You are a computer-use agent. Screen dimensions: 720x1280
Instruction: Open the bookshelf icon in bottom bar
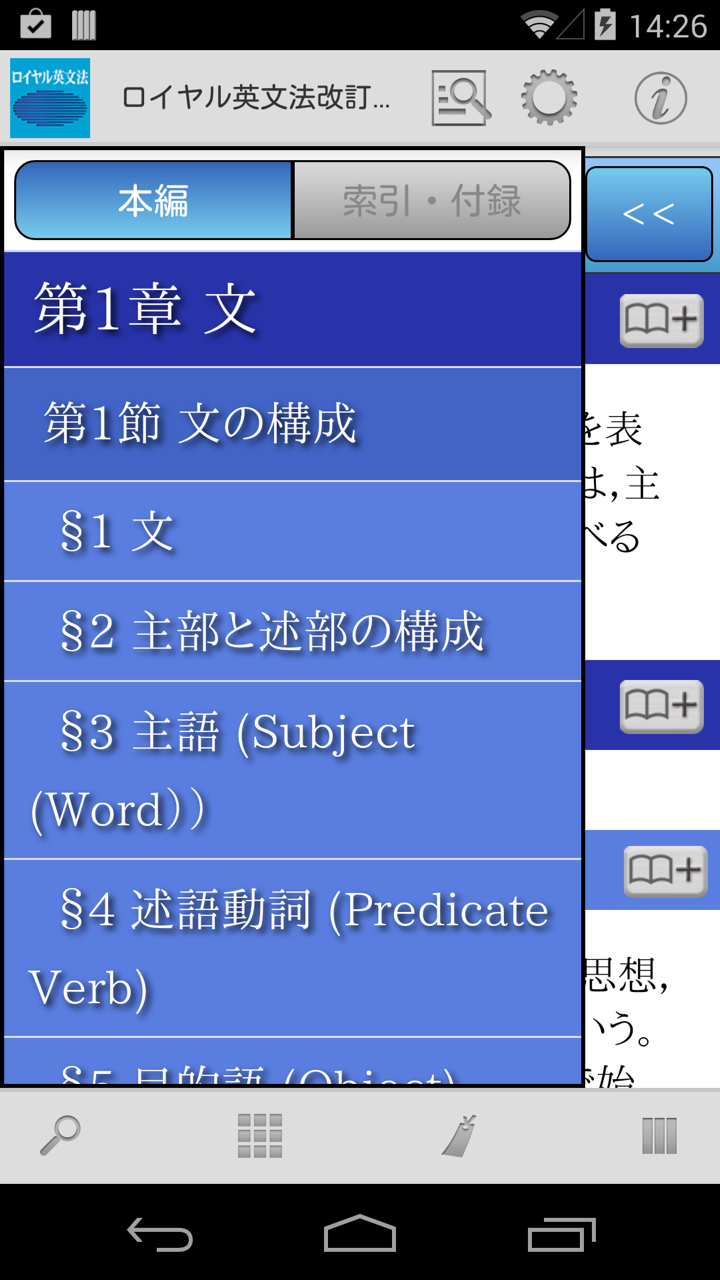click(659, 1136)
